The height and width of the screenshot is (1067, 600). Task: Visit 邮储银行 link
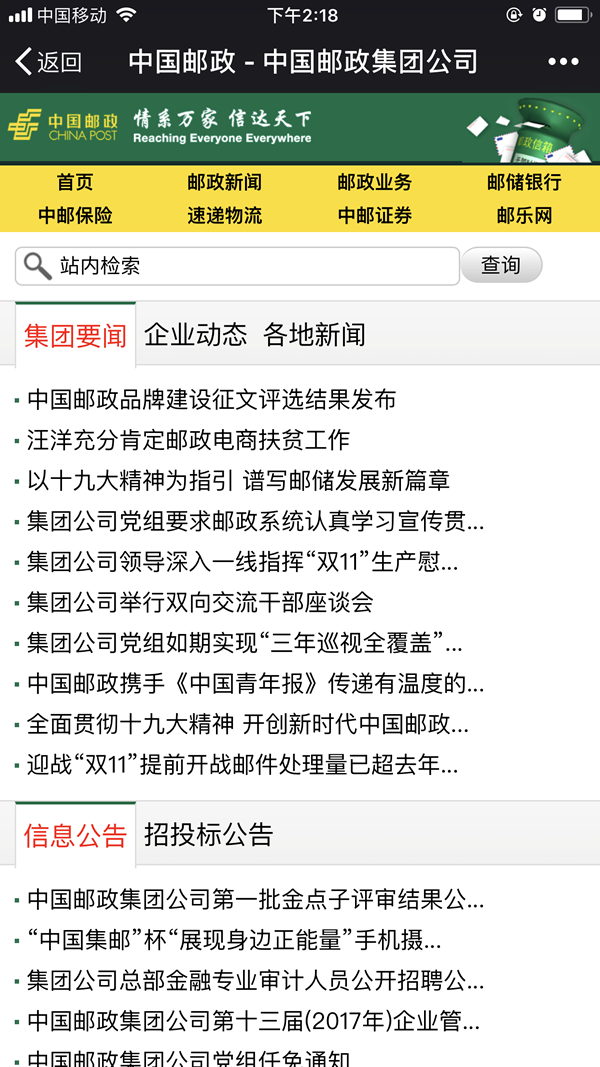524,182
